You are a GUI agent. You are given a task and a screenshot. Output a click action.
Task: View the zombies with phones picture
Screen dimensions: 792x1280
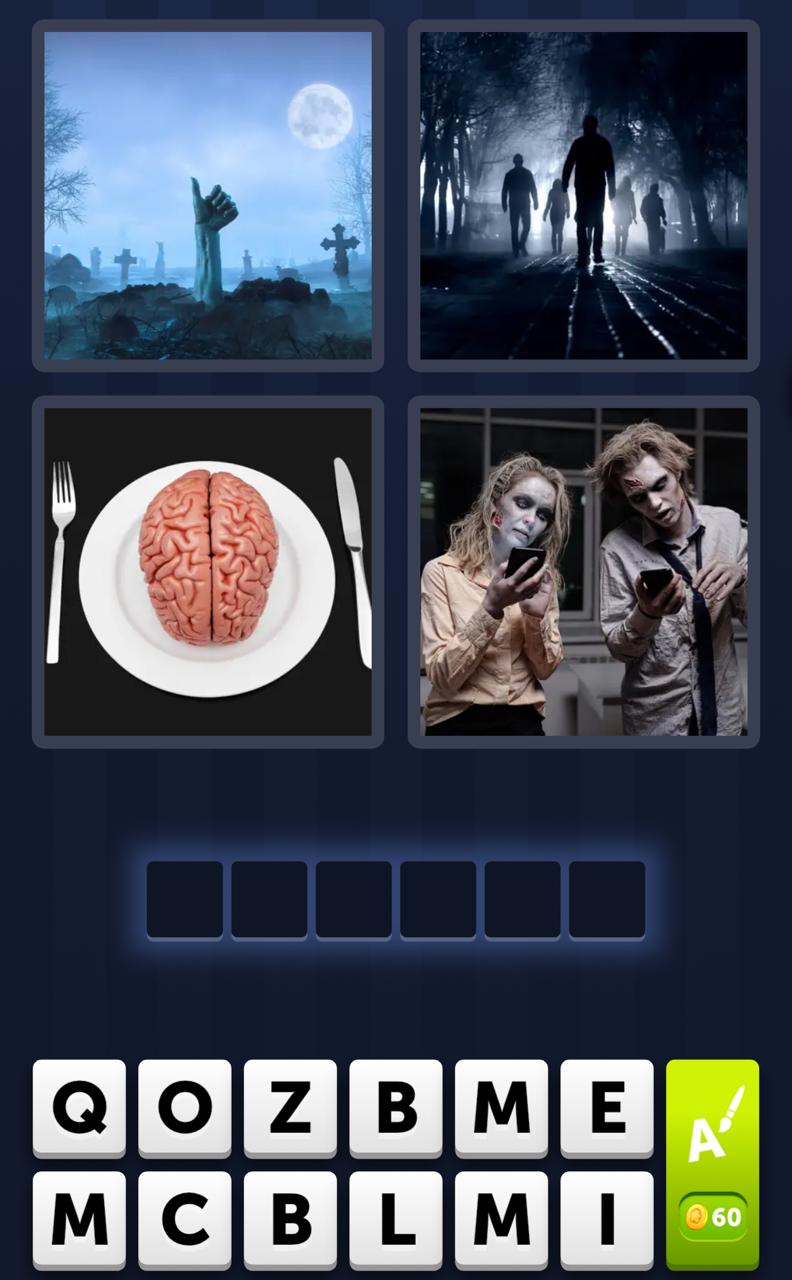point(584,572)
